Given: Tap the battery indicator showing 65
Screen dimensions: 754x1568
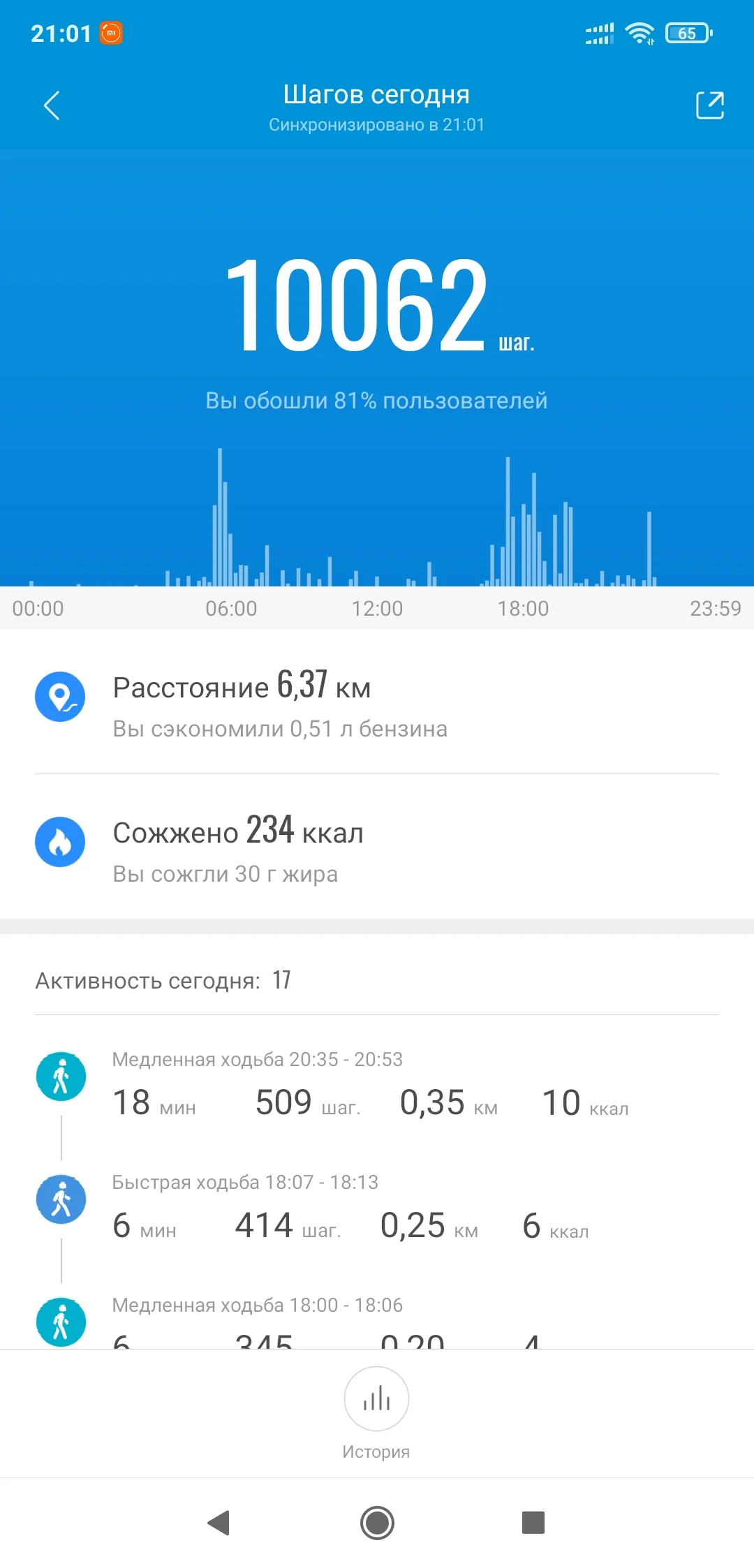Looking at the screenshot, I should tap(686, 33).
